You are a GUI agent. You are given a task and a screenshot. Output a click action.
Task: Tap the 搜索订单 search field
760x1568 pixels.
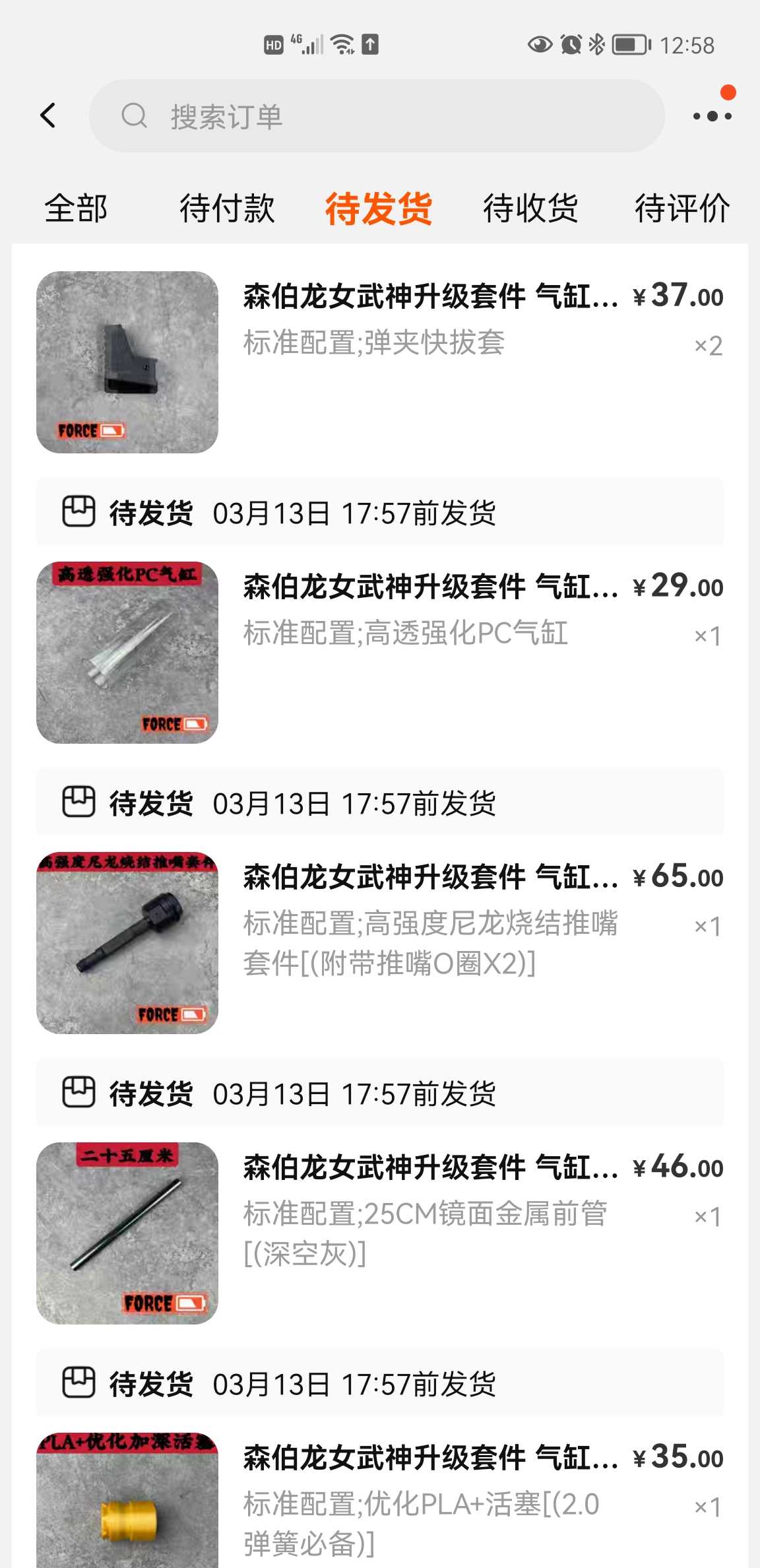(x=377, y=116)
